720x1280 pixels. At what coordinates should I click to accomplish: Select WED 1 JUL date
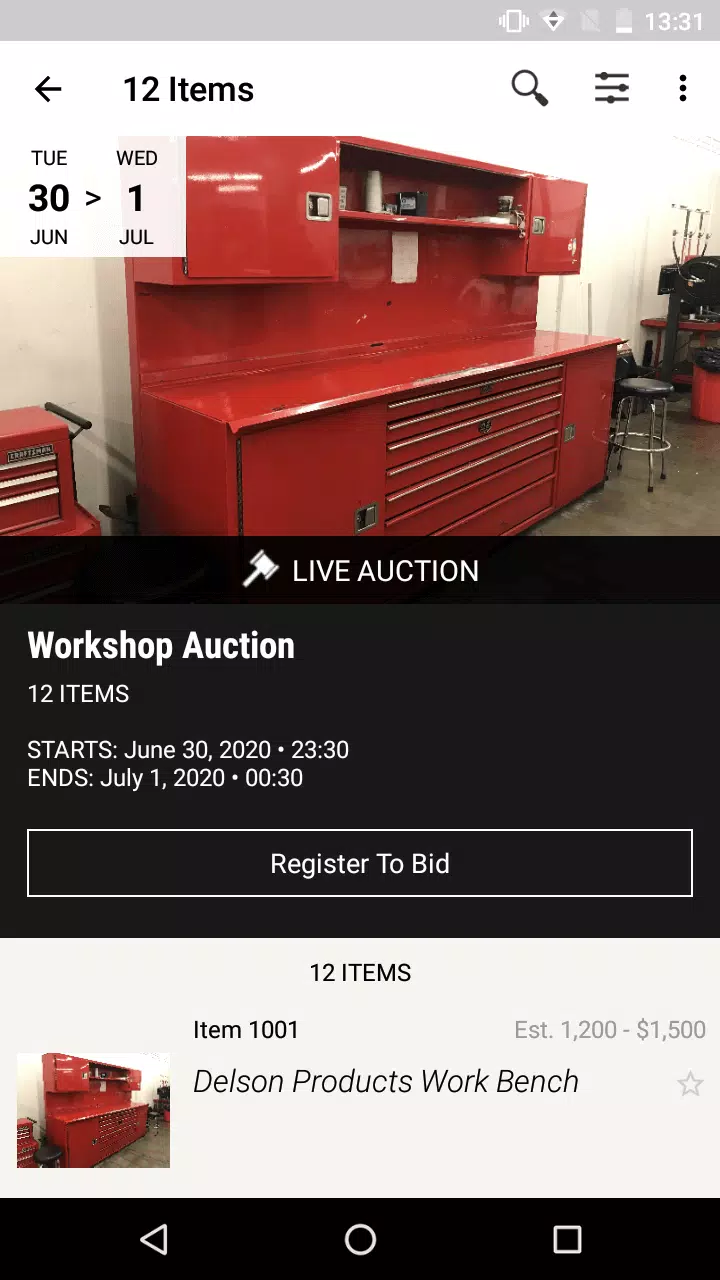[x=135, y=196]
